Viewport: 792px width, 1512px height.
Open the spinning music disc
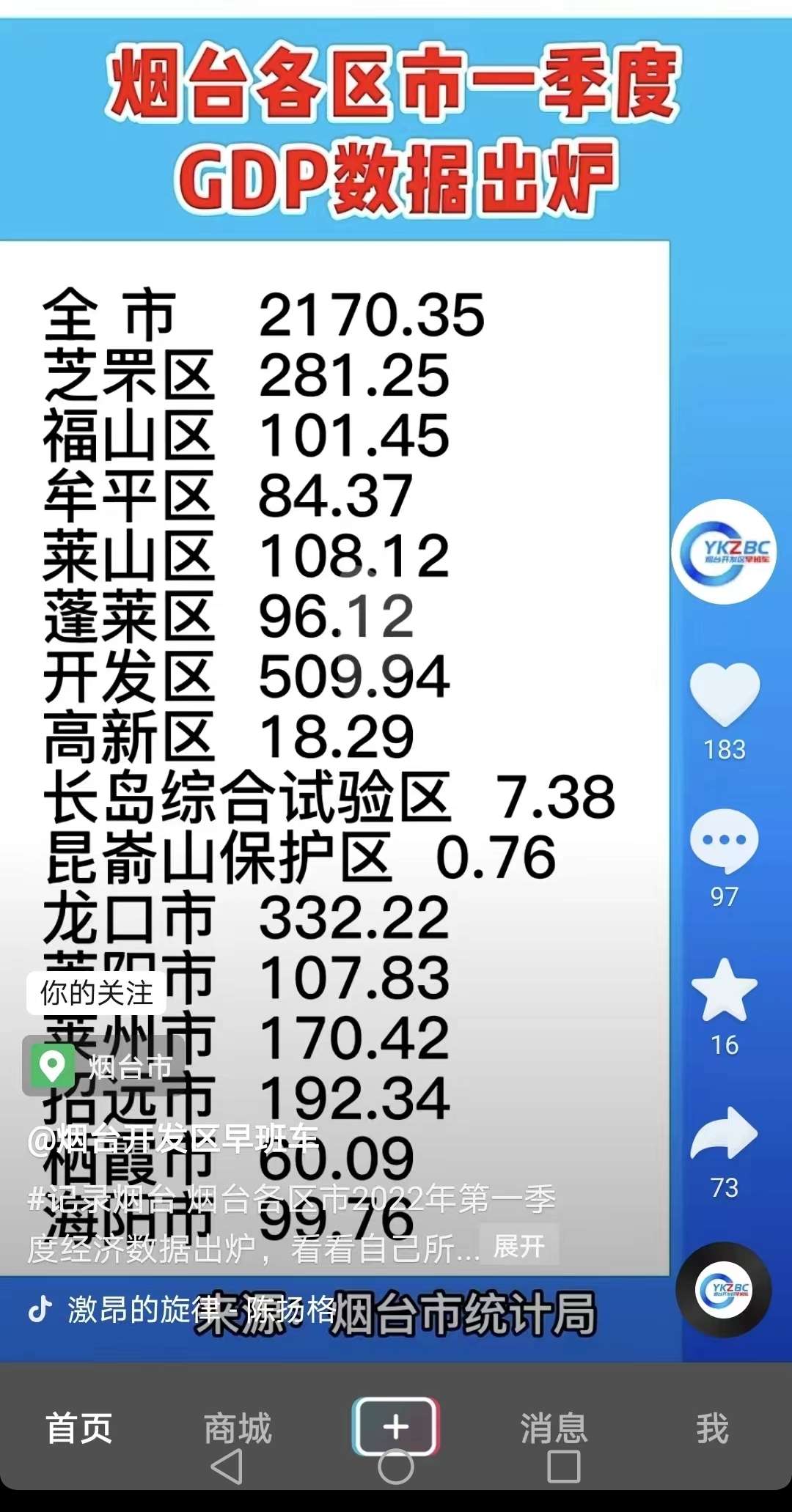(x=724, y=1290)
